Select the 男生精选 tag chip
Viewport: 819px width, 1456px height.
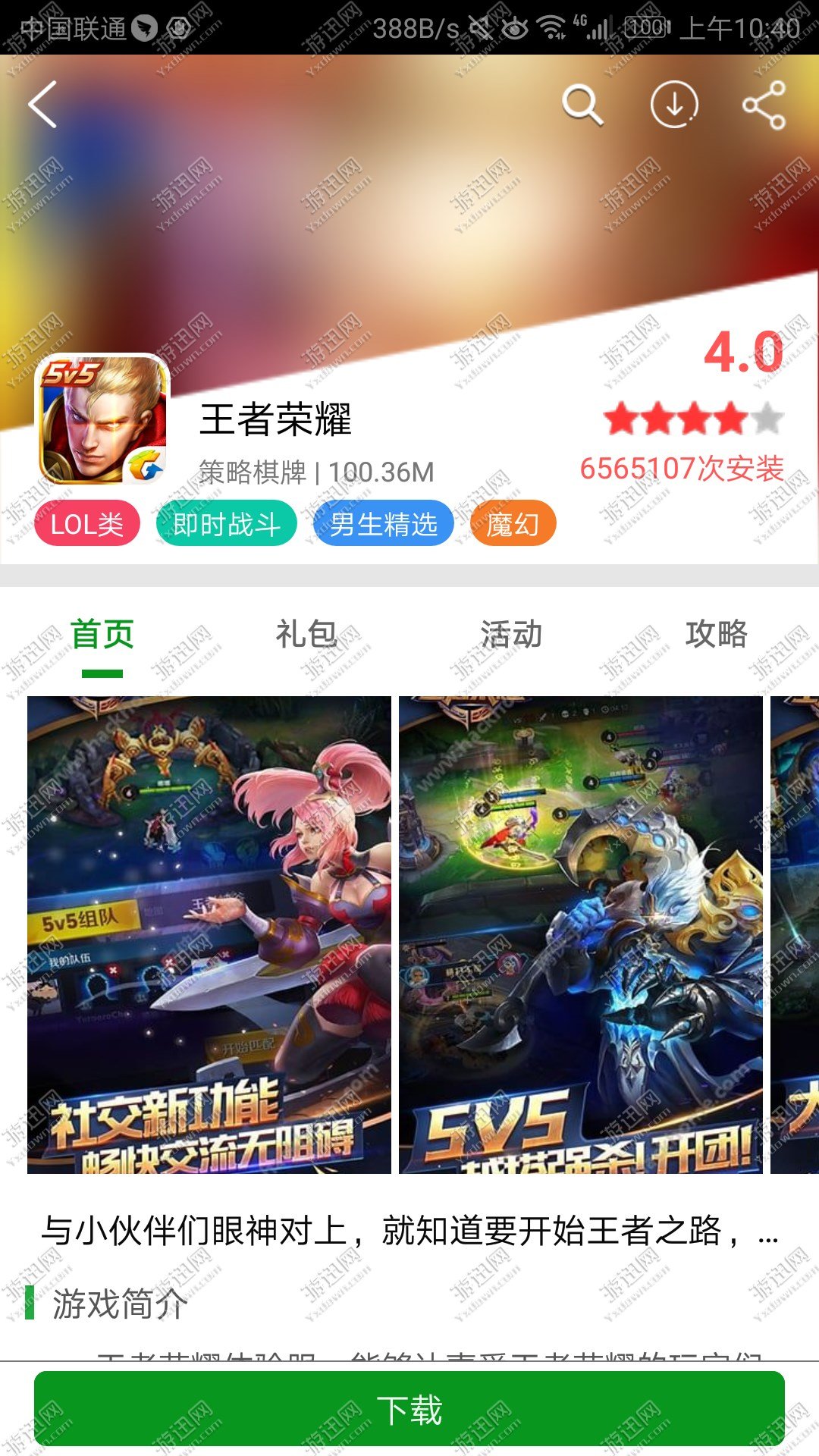point(383,524)
